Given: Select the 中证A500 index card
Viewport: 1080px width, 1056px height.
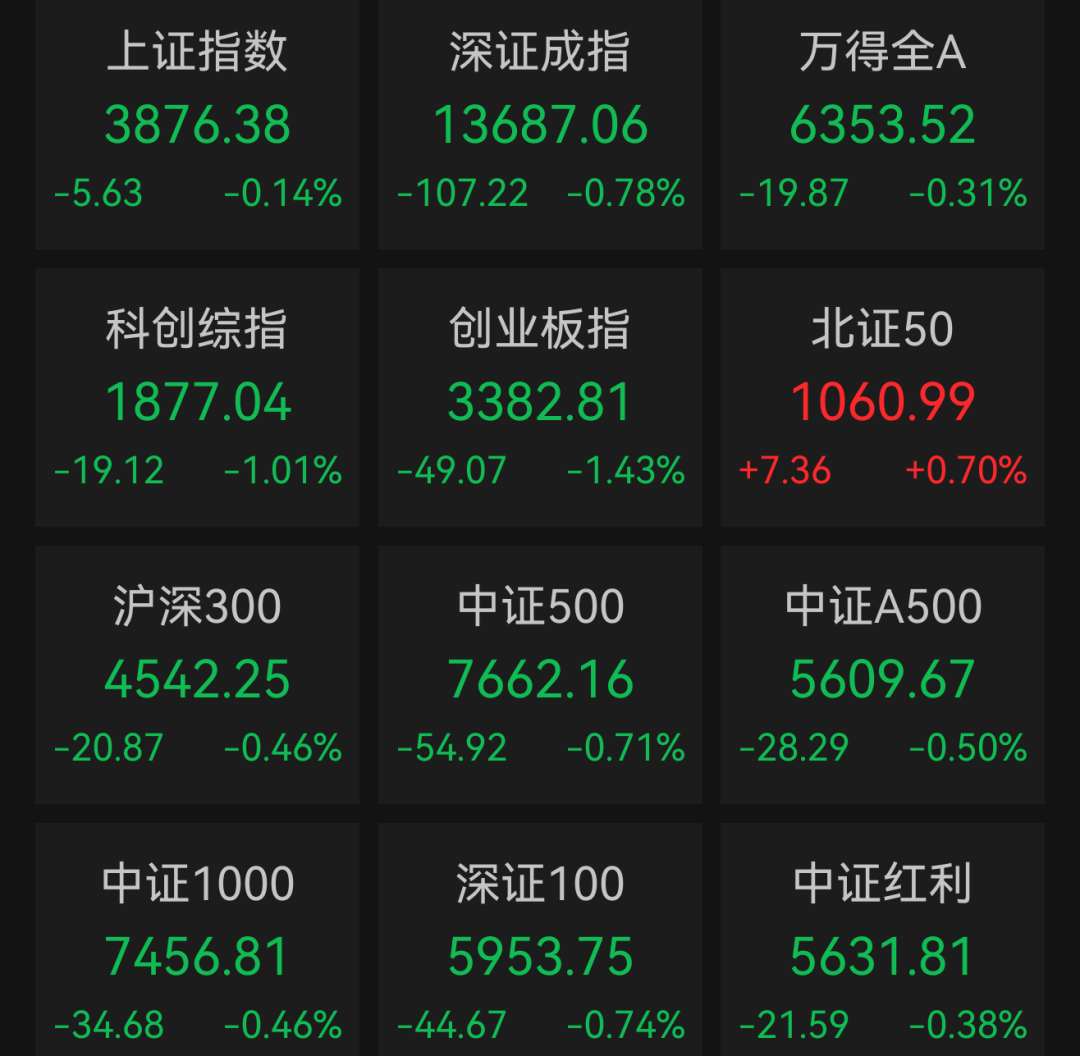Looking at the screenshot, I should click(882, 675).
